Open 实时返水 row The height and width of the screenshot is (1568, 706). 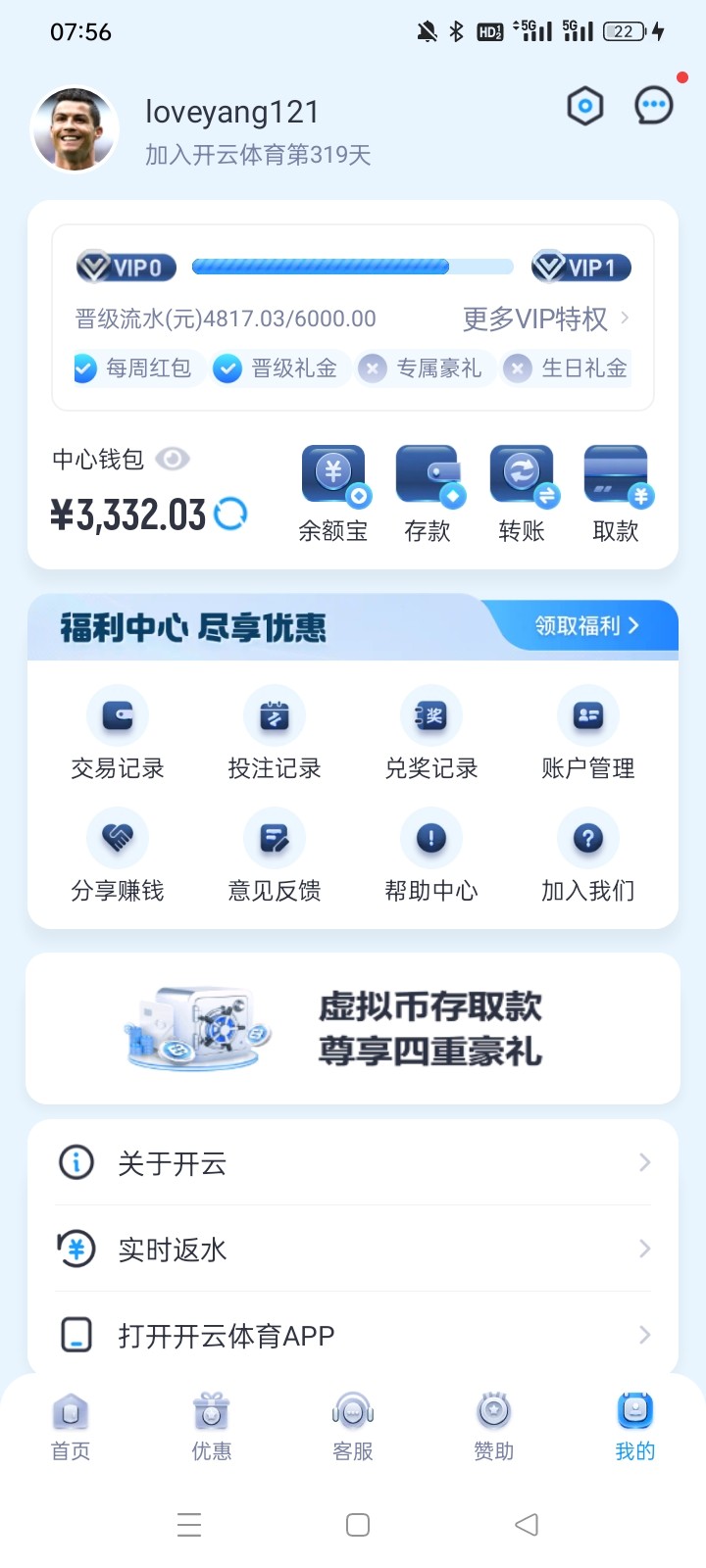click(353, 1249)
